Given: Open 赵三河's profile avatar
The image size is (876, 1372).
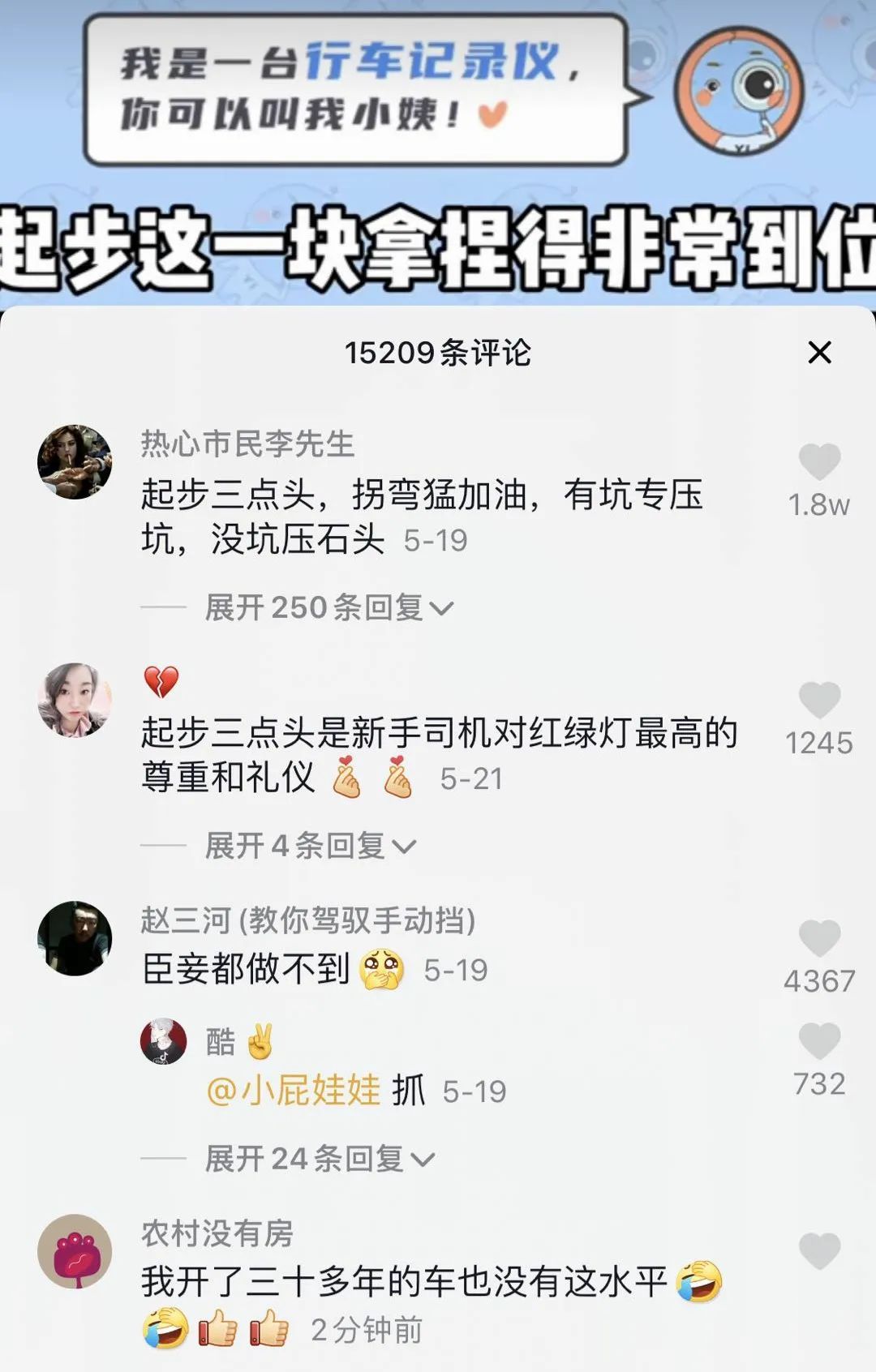Looking at the screenshot, I should [75, 938].
